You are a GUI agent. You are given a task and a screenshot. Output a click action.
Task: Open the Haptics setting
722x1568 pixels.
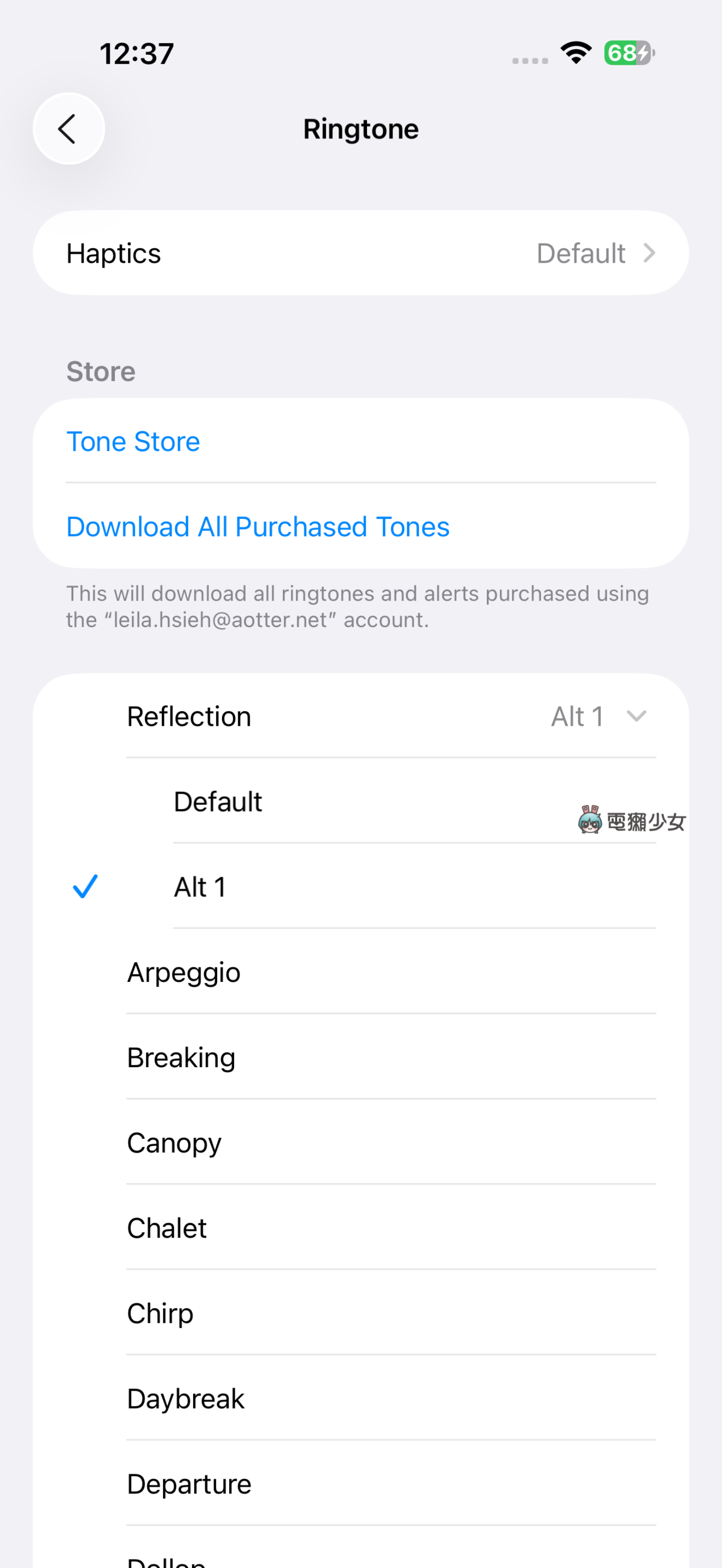click(360, 253)
